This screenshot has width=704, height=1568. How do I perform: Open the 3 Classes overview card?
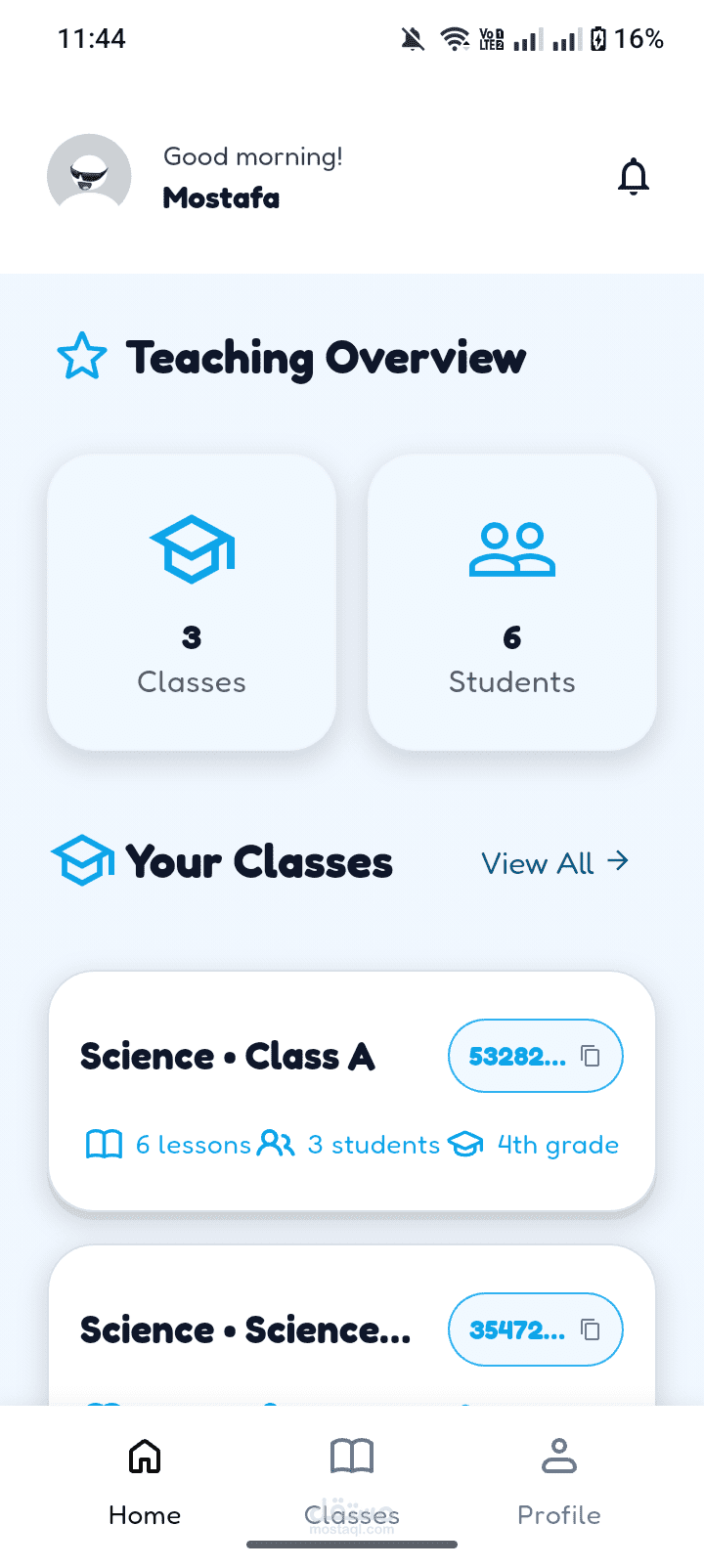(192, 602)
